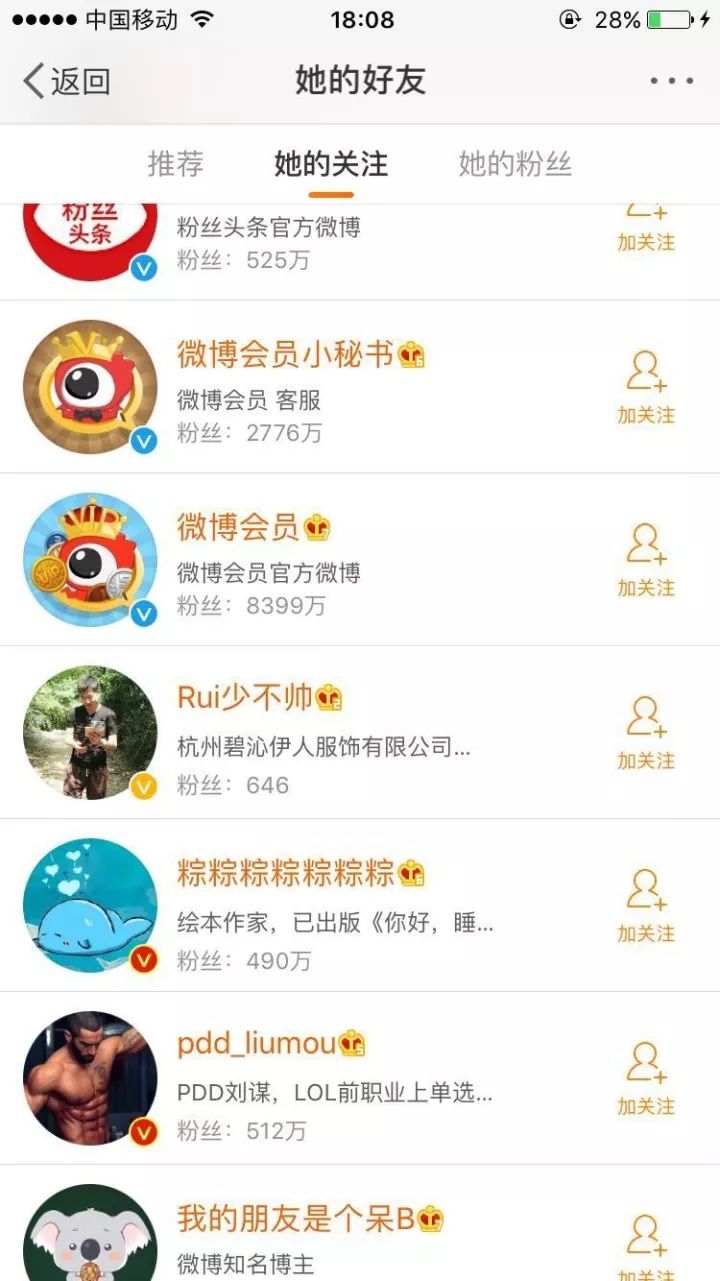Screen dimensions: 720x1281
Task: Follow 微博会员 official account
Action: click(646, 561)
